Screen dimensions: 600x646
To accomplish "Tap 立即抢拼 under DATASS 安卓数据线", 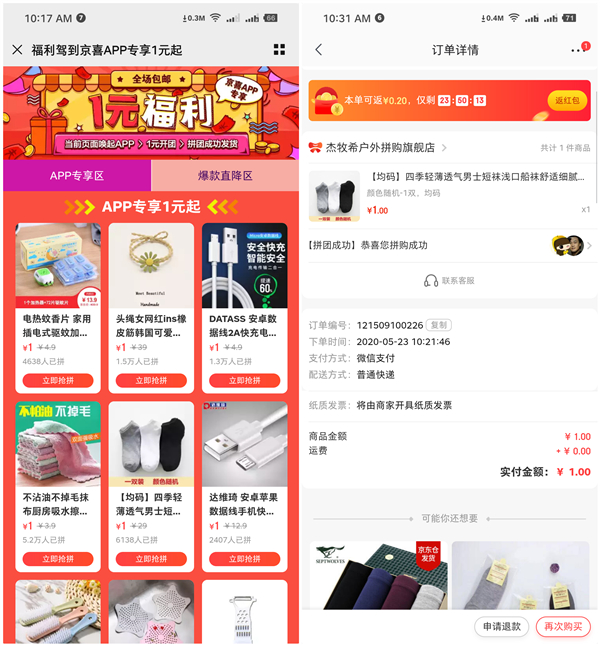I will coord(244,380).
